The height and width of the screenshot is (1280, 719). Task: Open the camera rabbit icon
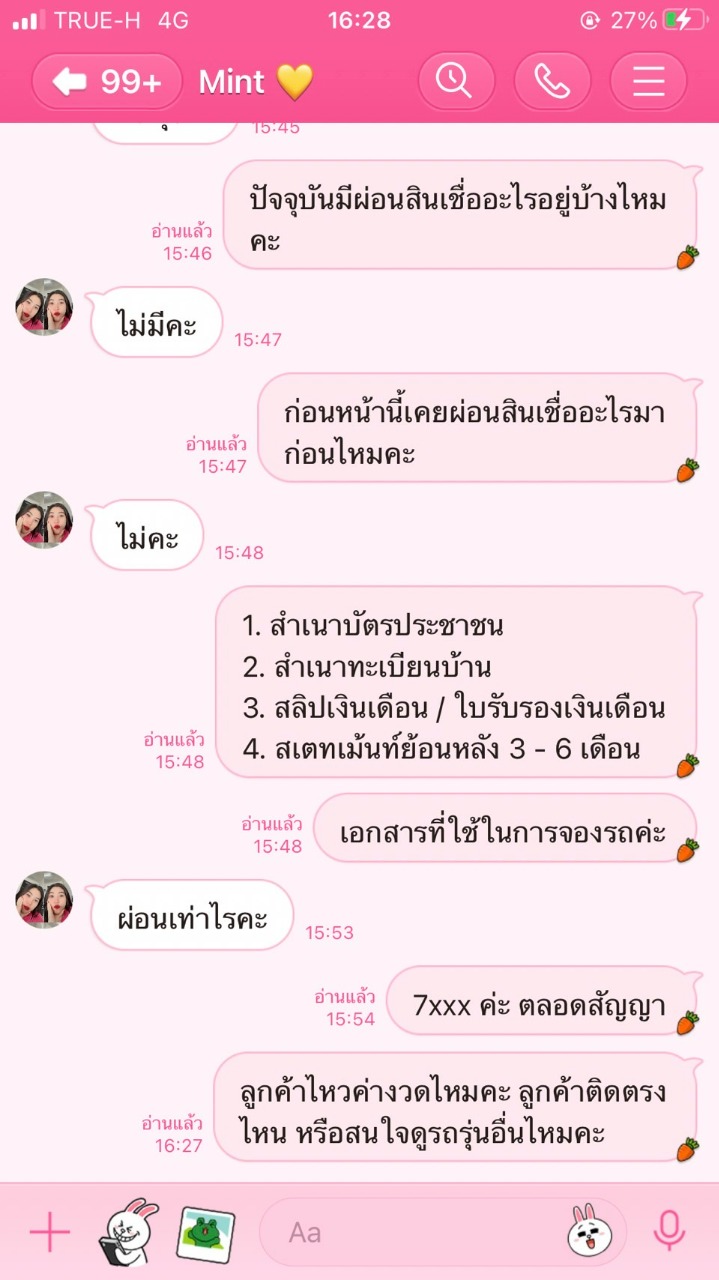pyautogui.click(x=127, y=1232)
